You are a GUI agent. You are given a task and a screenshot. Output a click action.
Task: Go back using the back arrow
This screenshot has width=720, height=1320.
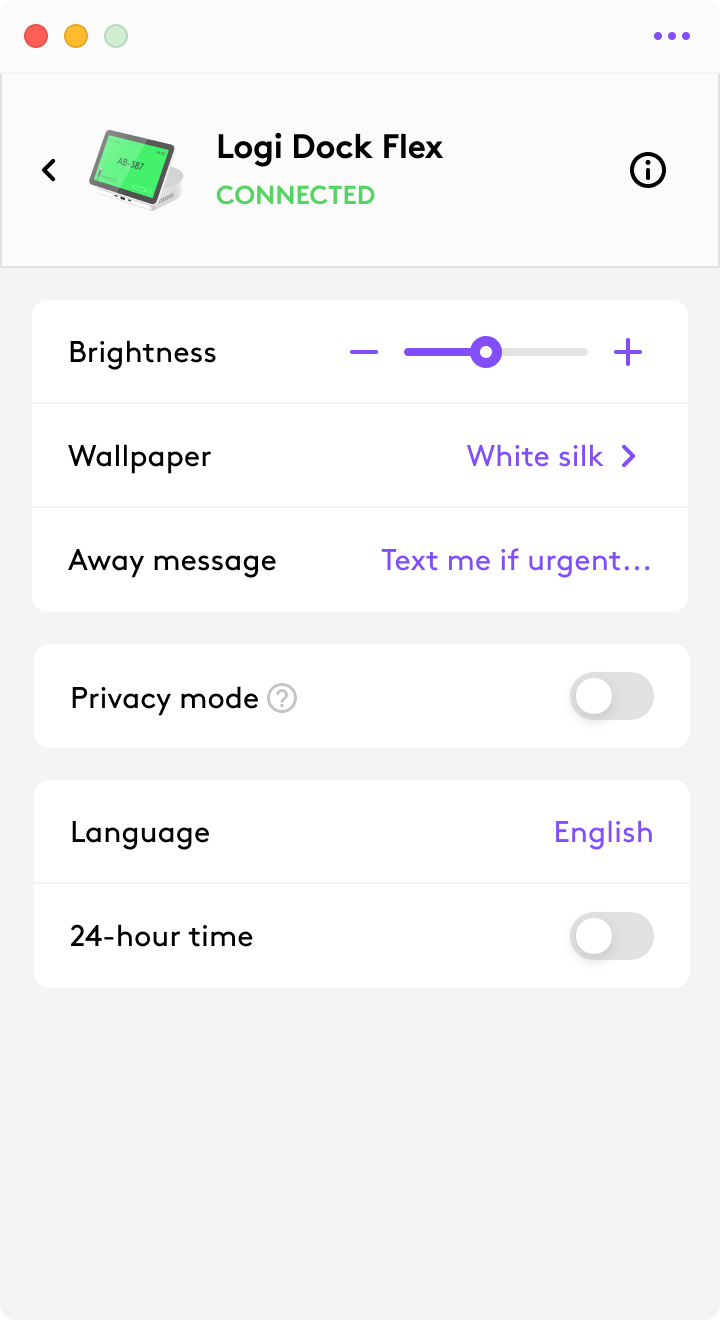[49, 170]
